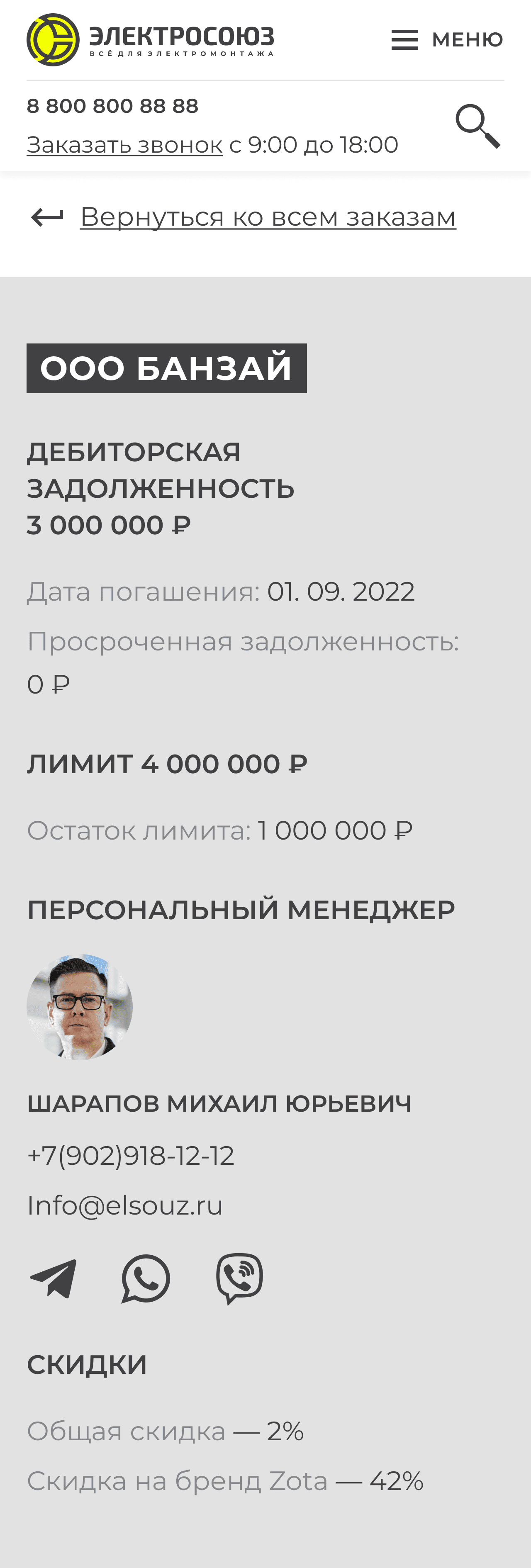Open the МЕНЮ hamburger menu

coord(447,39)
